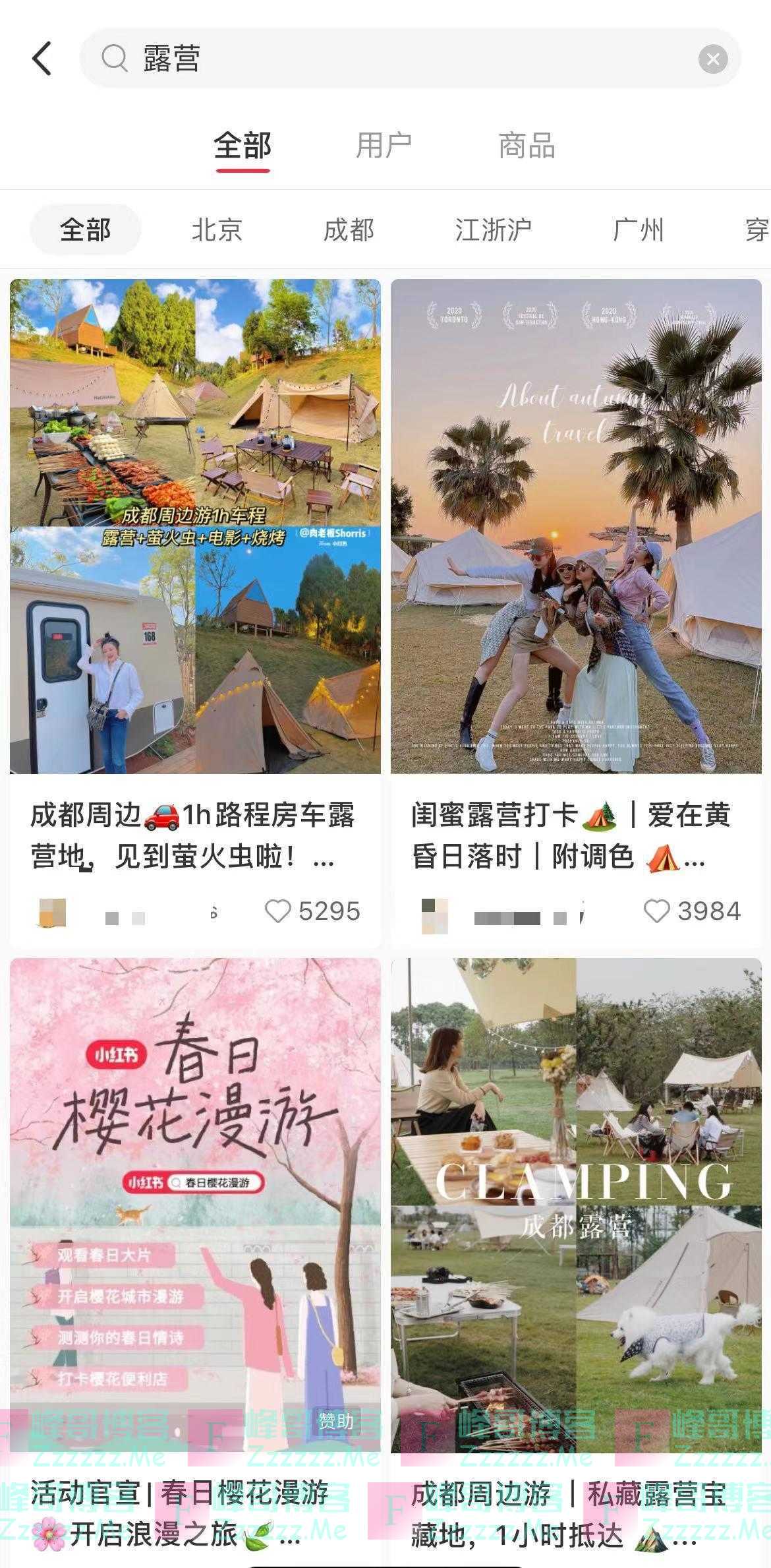Like the post with 5295 likes
This screenshot has height=1568, width=771.
pos(277,911)
